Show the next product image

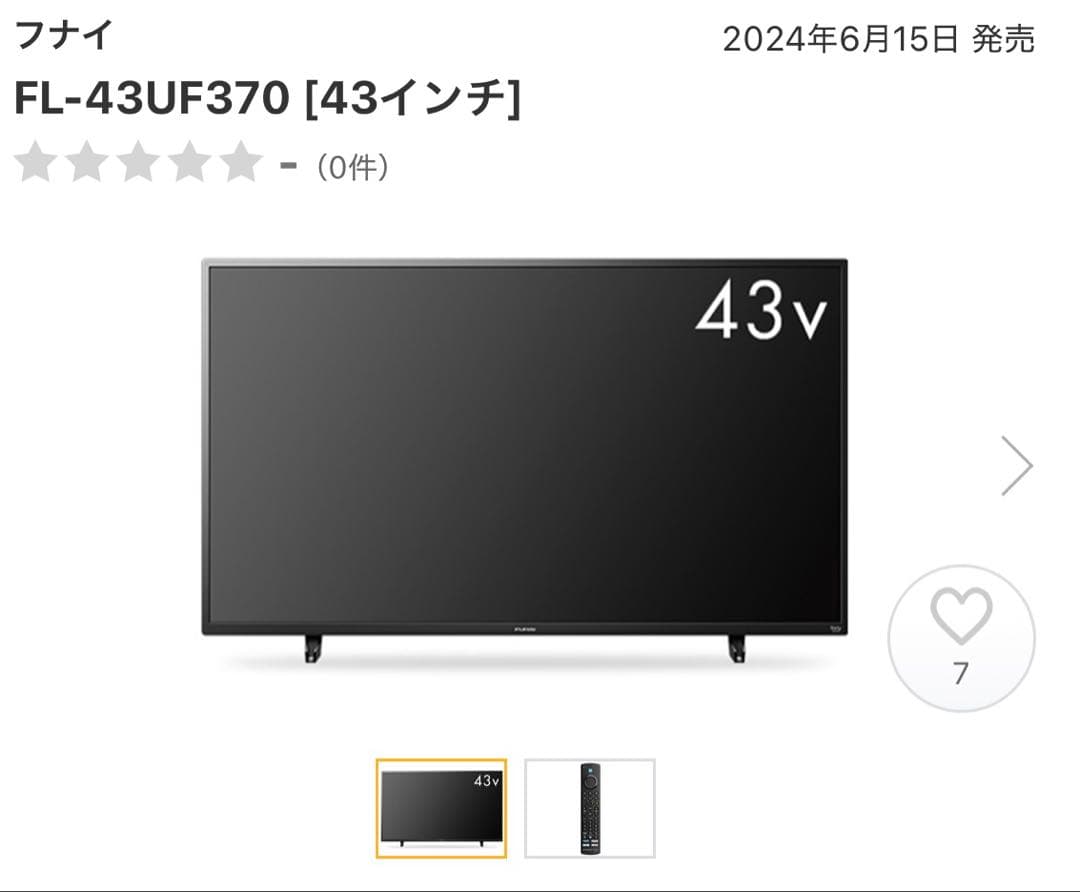coord(1016,466)
